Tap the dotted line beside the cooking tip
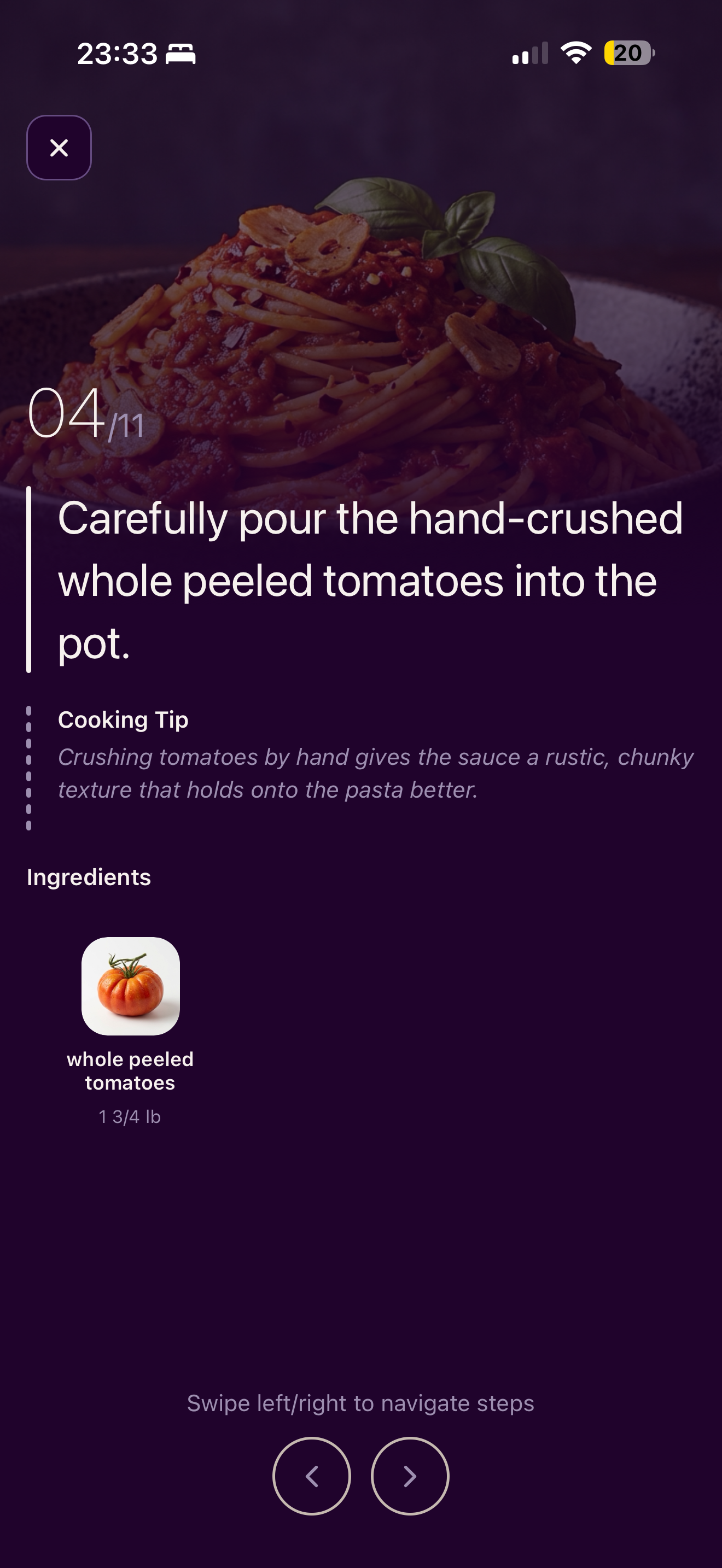The image size is (722, 1568). 28,767
